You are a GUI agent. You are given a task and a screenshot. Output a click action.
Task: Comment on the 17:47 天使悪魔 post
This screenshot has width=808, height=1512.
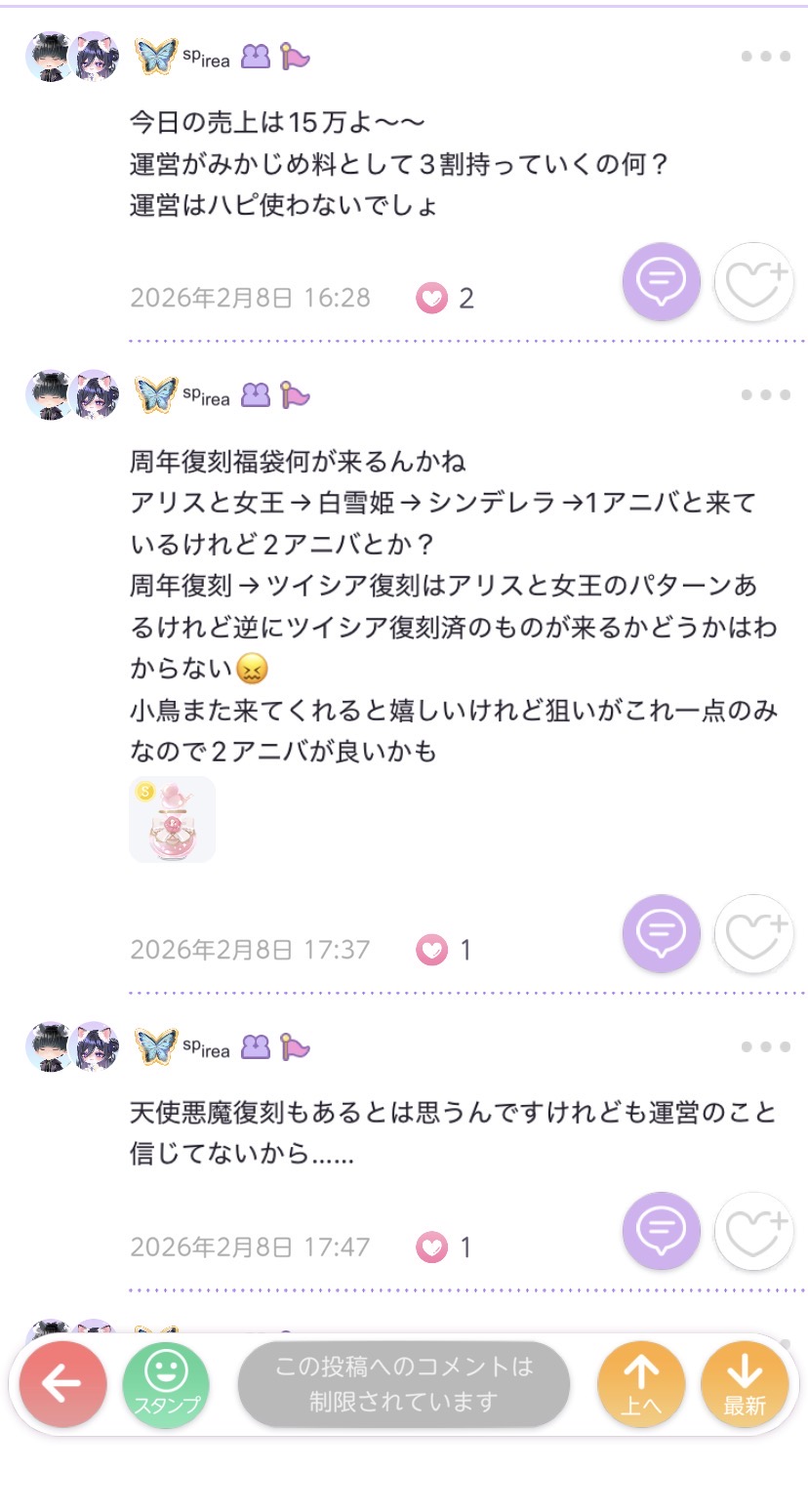click(662, 1231)
